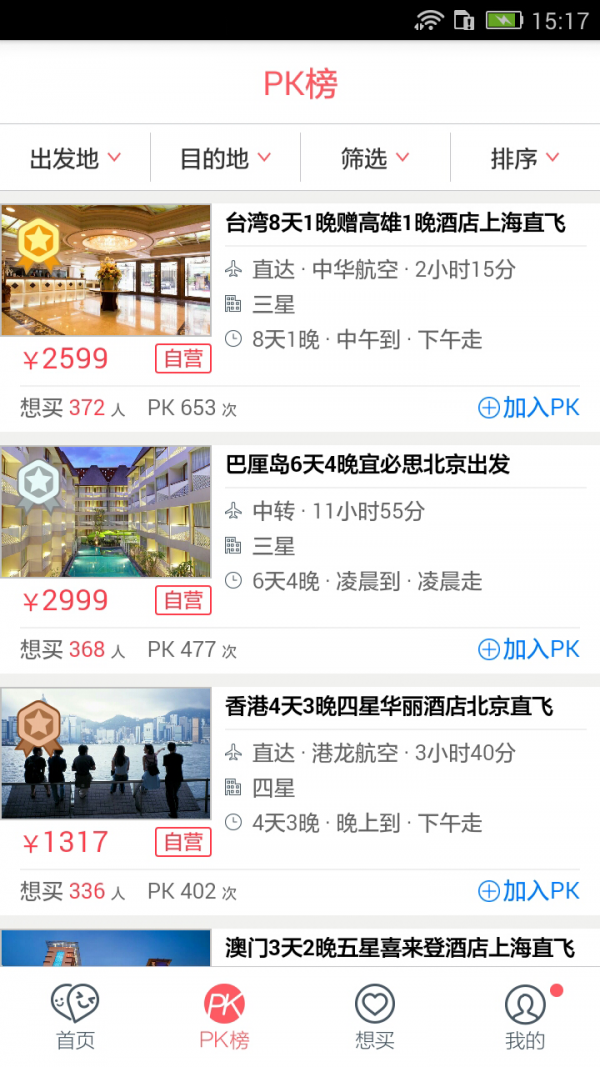The image size is (600, 1067).
Task: Open the 台湾8天1晚 trip listing
Action: pyautogui.click(x=395, y=223)
